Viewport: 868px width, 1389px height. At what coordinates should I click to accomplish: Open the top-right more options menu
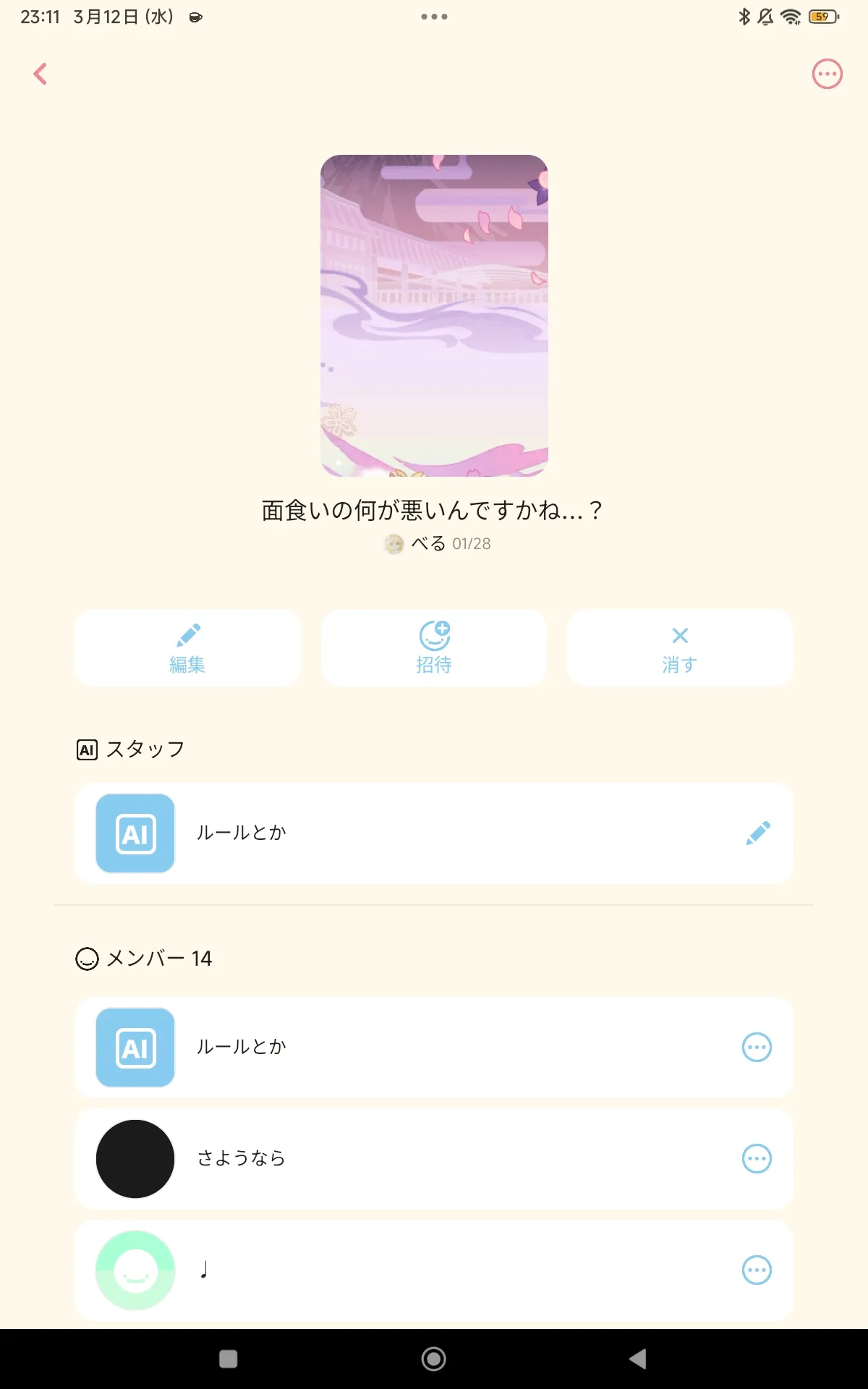pyautogui.click(x=827, y=74)
